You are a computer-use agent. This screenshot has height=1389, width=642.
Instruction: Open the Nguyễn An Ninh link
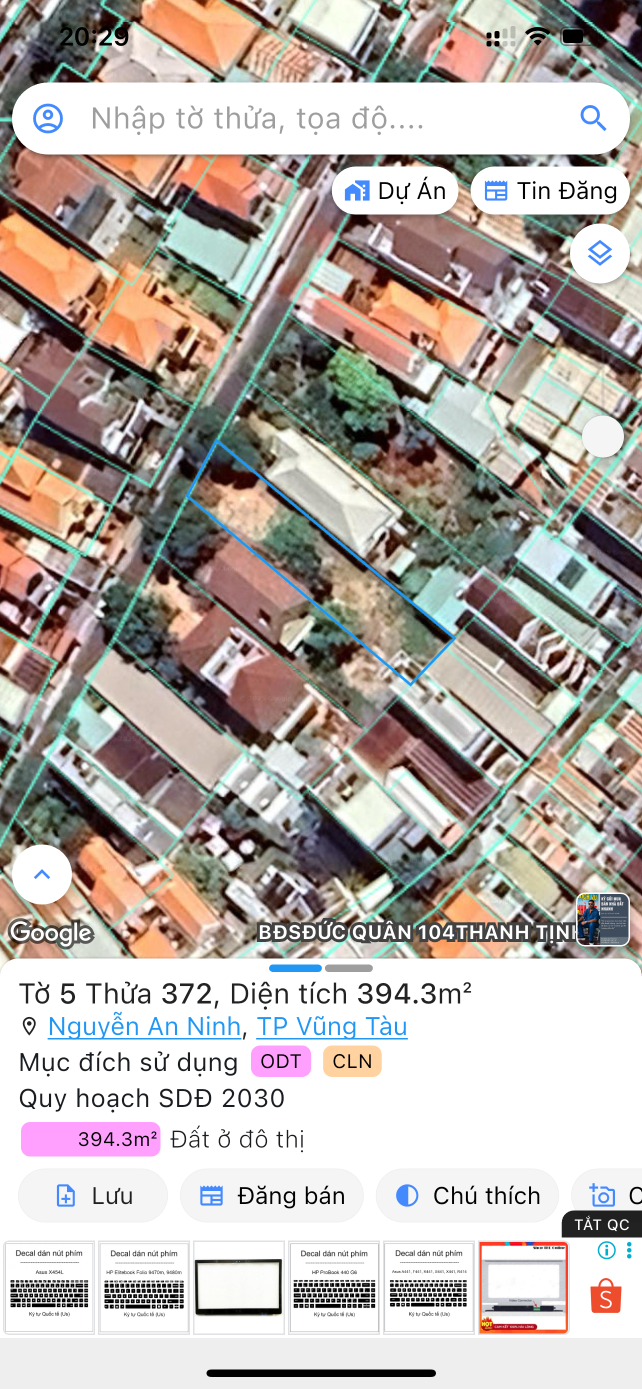click(145, 1026)
